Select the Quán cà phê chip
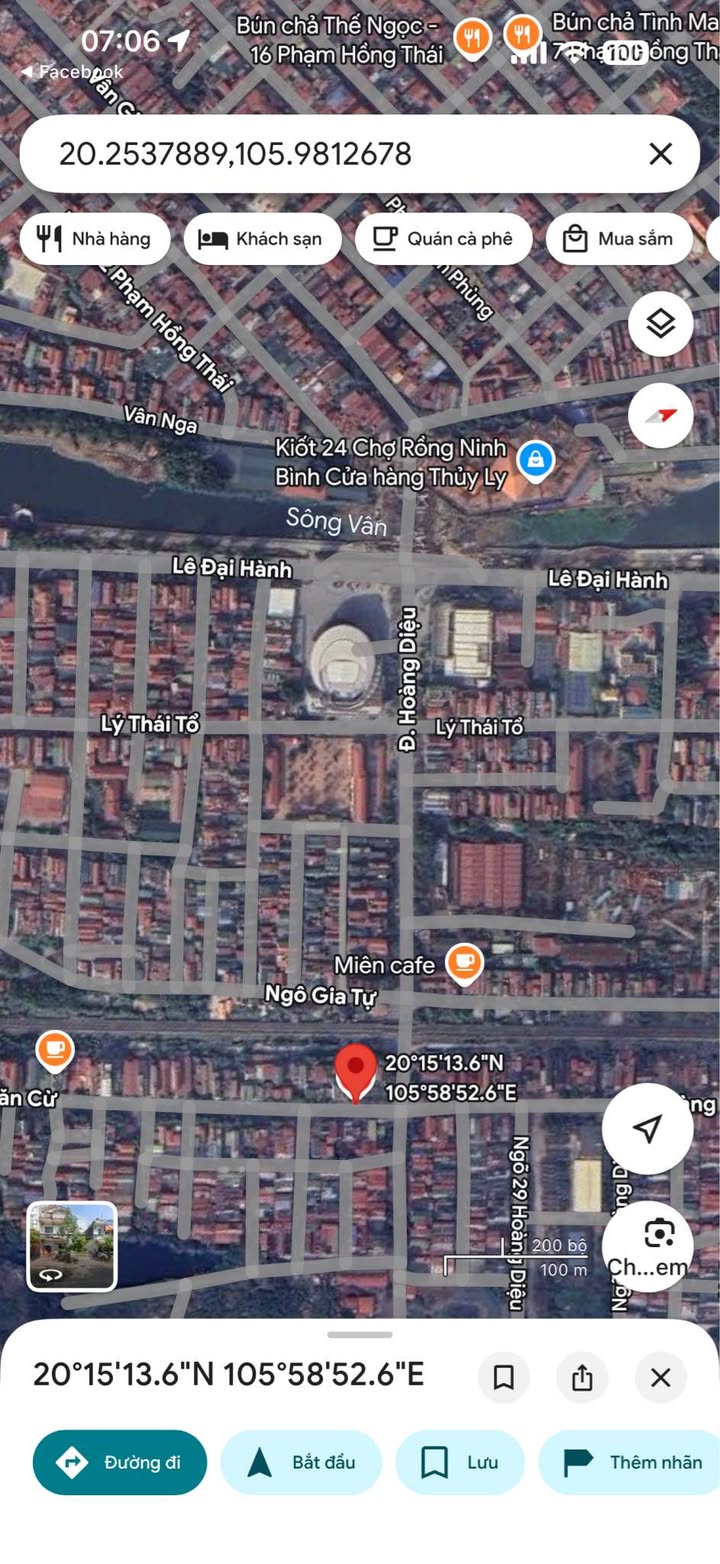This screenshot has height=1564, width=720. coord(443,239)
